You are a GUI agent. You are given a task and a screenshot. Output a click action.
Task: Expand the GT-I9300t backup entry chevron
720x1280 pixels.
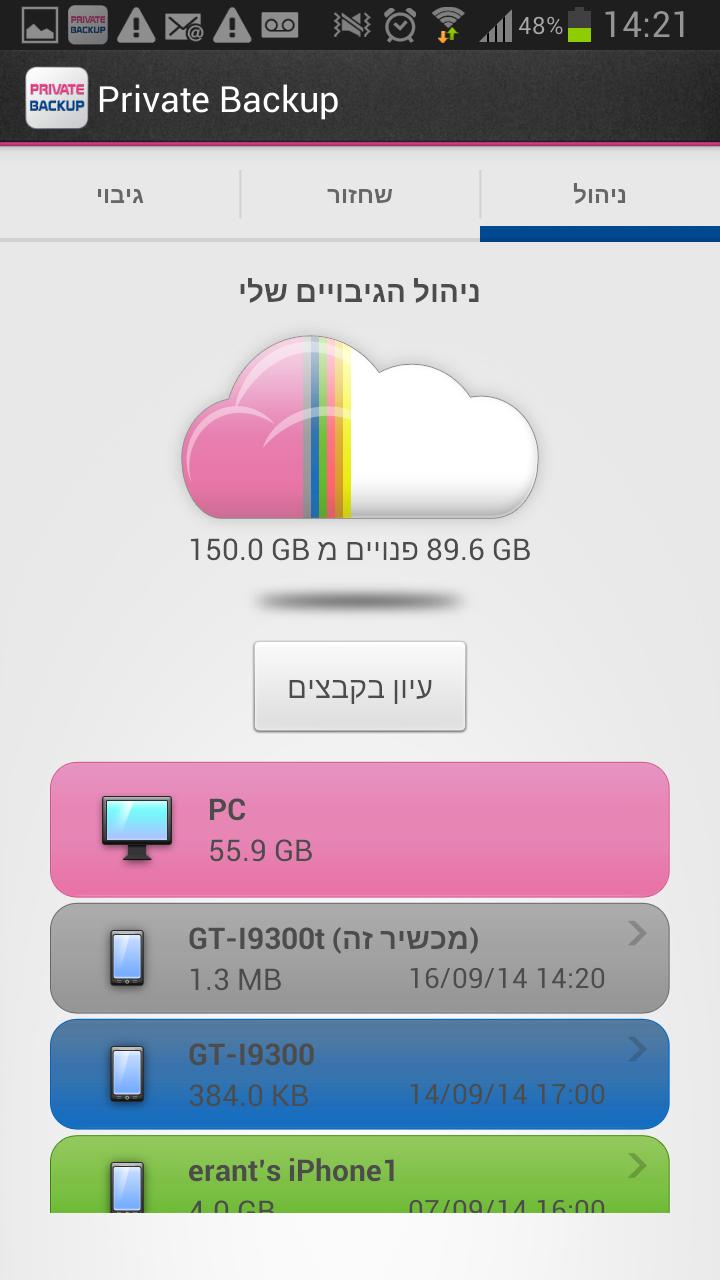click(x=638, y=936)
